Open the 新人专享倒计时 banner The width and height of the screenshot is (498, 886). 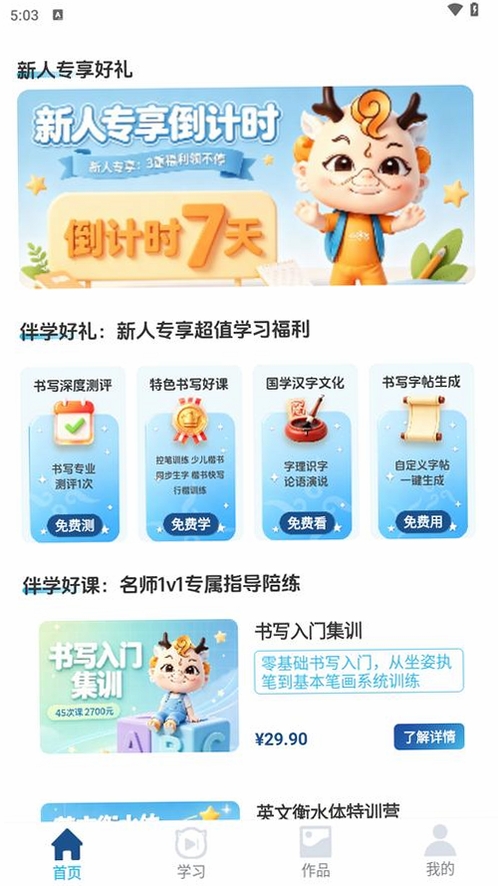[246, 186]
